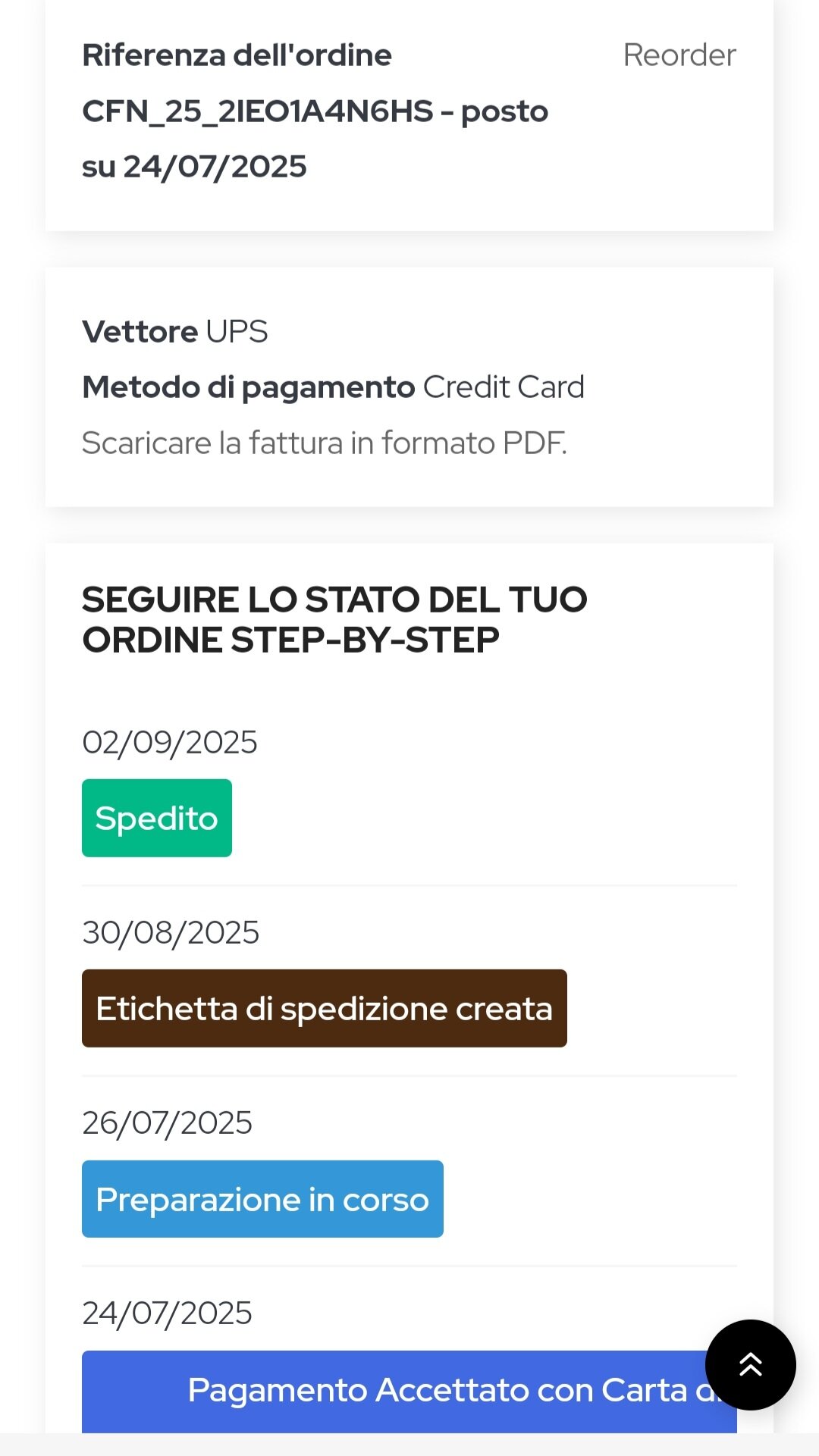Tap the scroll-to-top arrow button
Screen dimensions: 819x1456
751,1365
